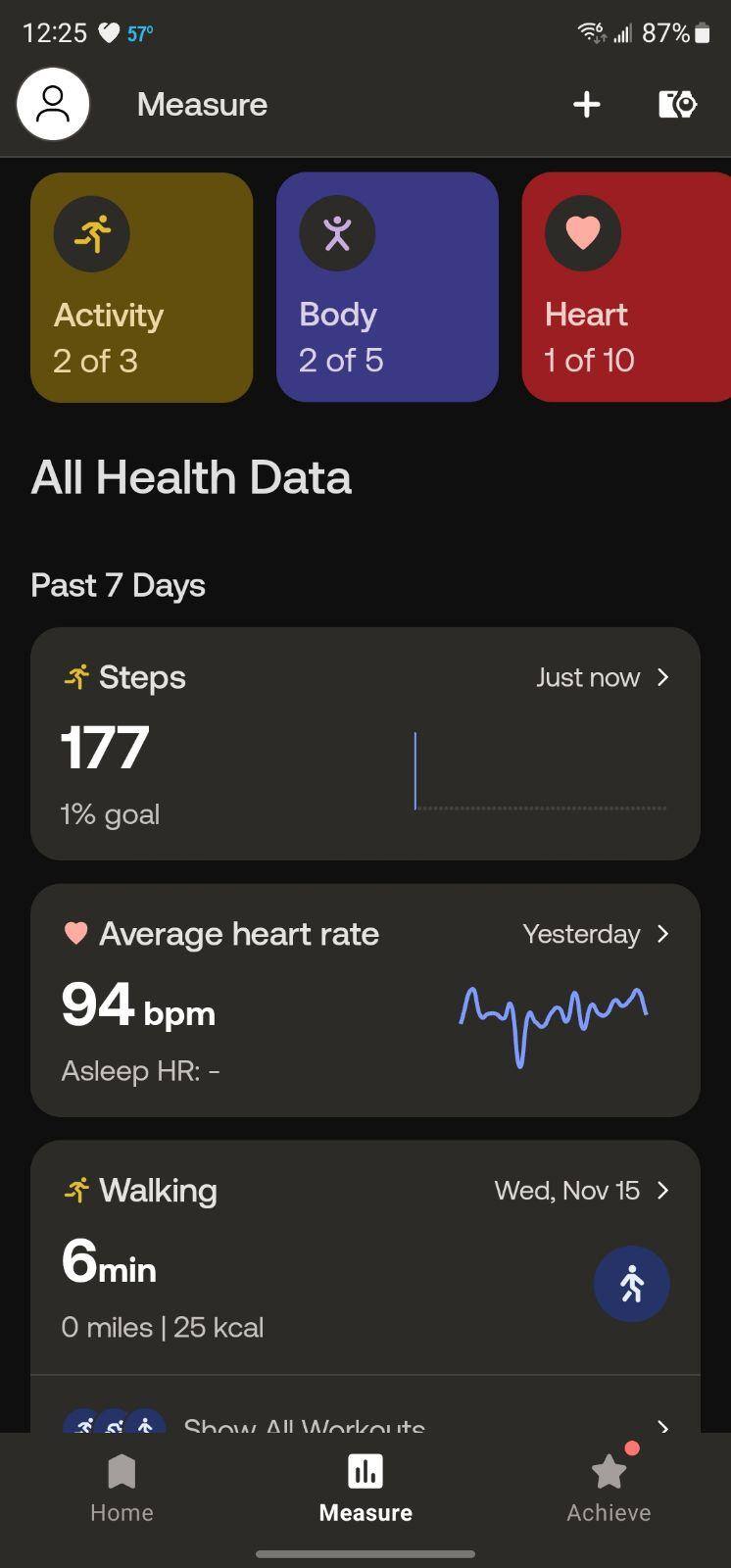The width and height of the screenshot is (731, 1568).
Task: Open the Activity category card
Action: click(142, 287)
